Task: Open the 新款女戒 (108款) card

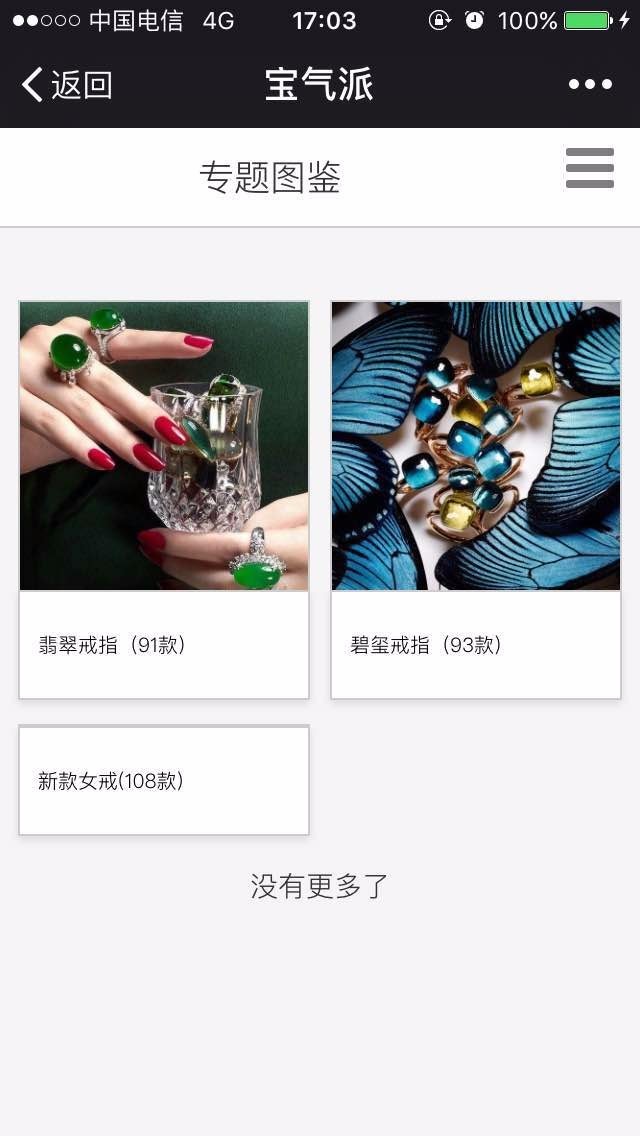Action: coord(164,780)
